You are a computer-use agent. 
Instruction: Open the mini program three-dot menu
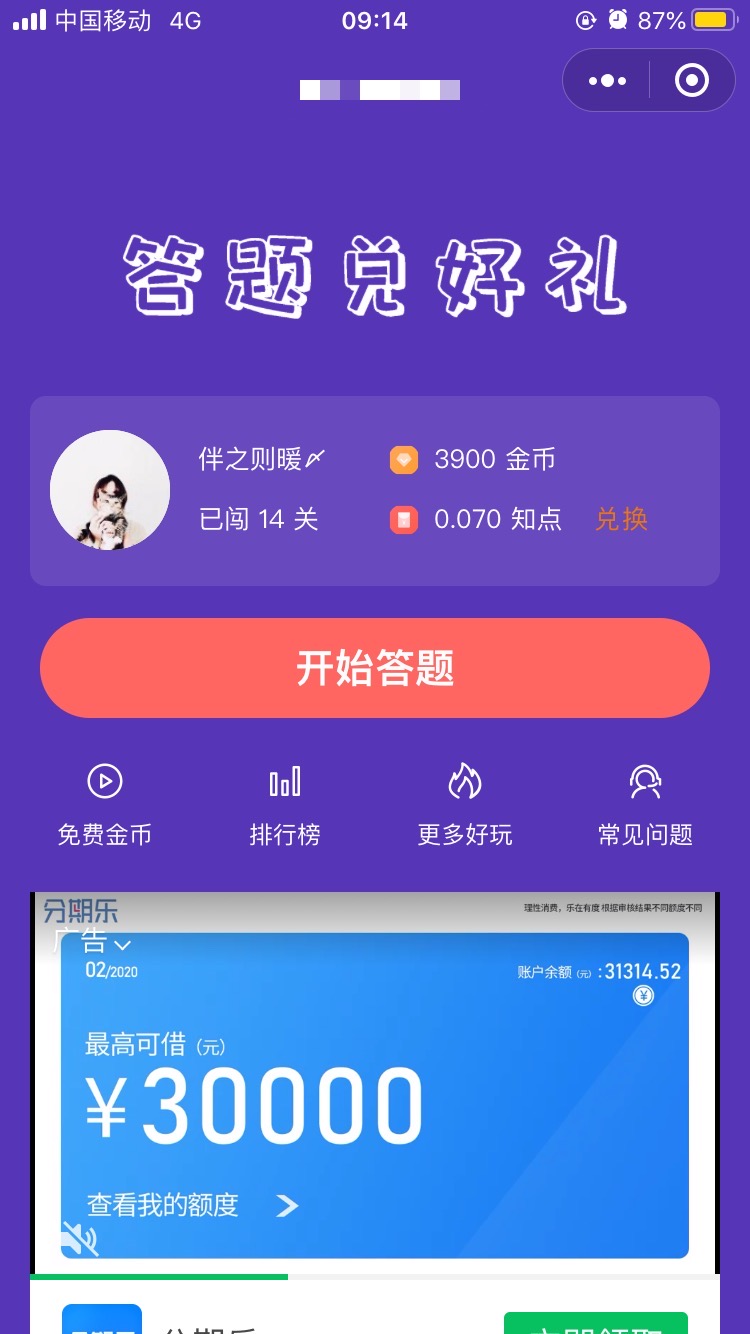(608, 80)
